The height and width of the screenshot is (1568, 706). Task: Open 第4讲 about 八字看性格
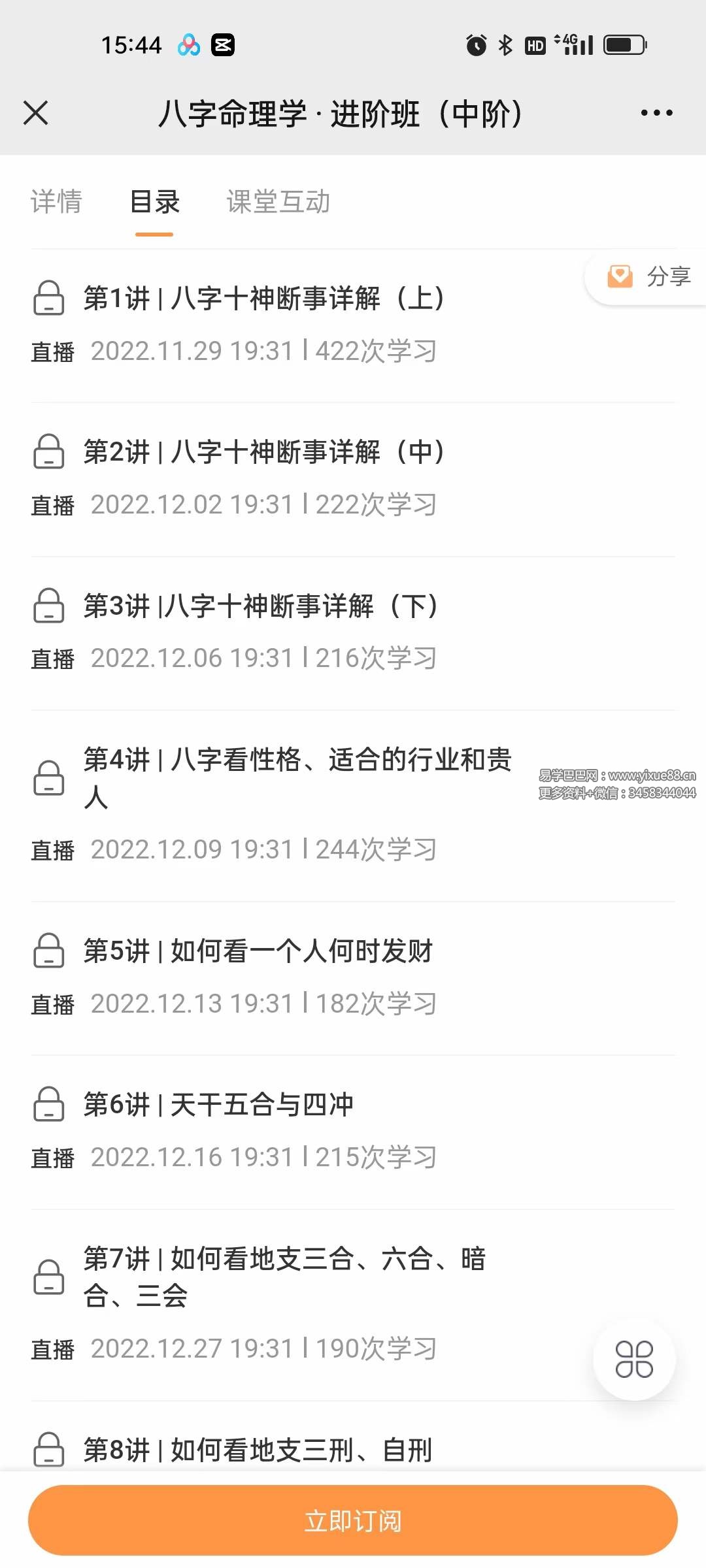pyautogui.click(x=294, y=777)
